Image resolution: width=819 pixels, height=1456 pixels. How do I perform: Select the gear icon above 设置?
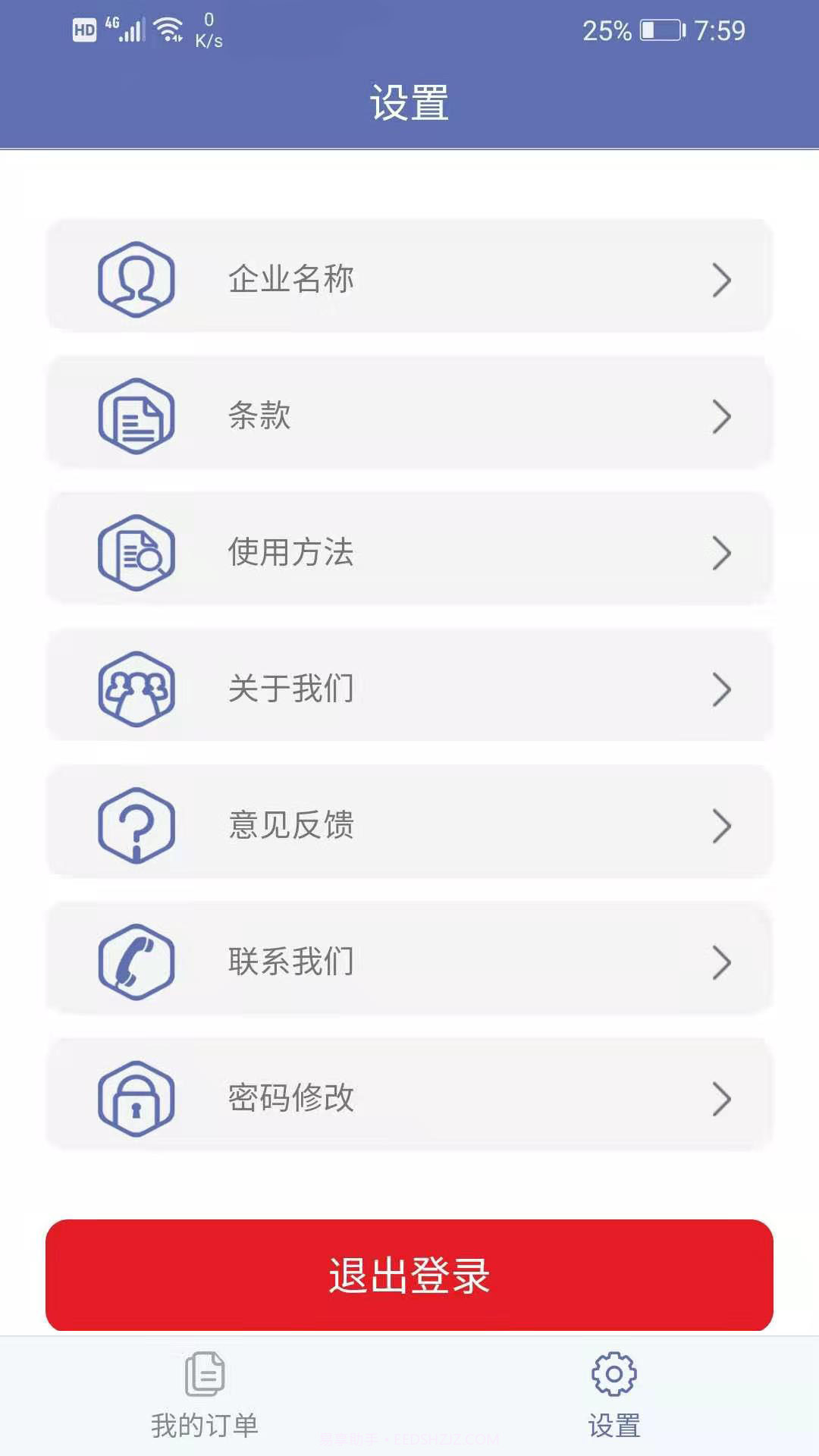coord(615,1374)
